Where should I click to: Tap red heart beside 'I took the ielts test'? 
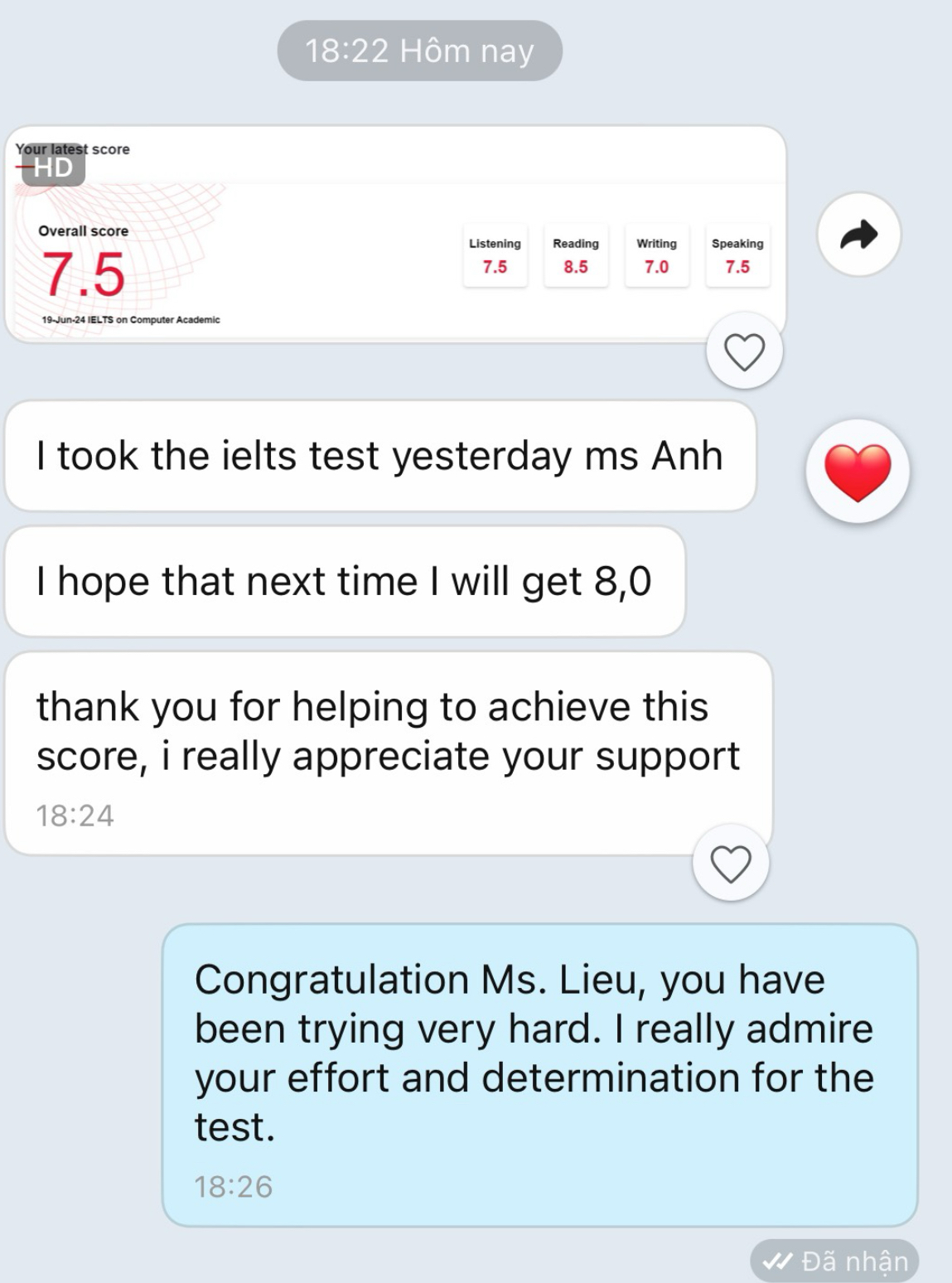point(858,471)
